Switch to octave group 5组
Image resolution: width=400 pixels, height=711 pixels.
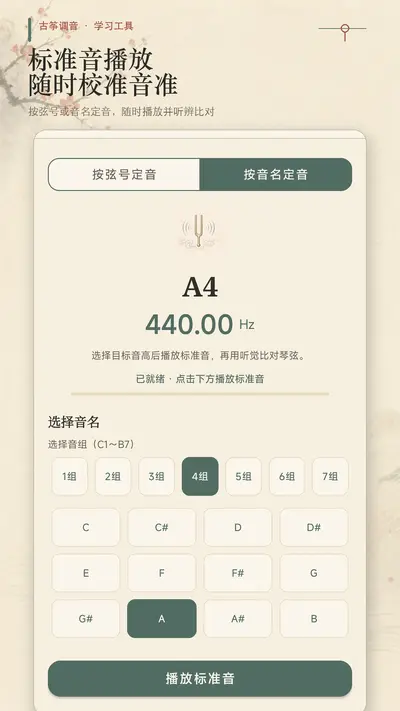[x=244, y=476]
